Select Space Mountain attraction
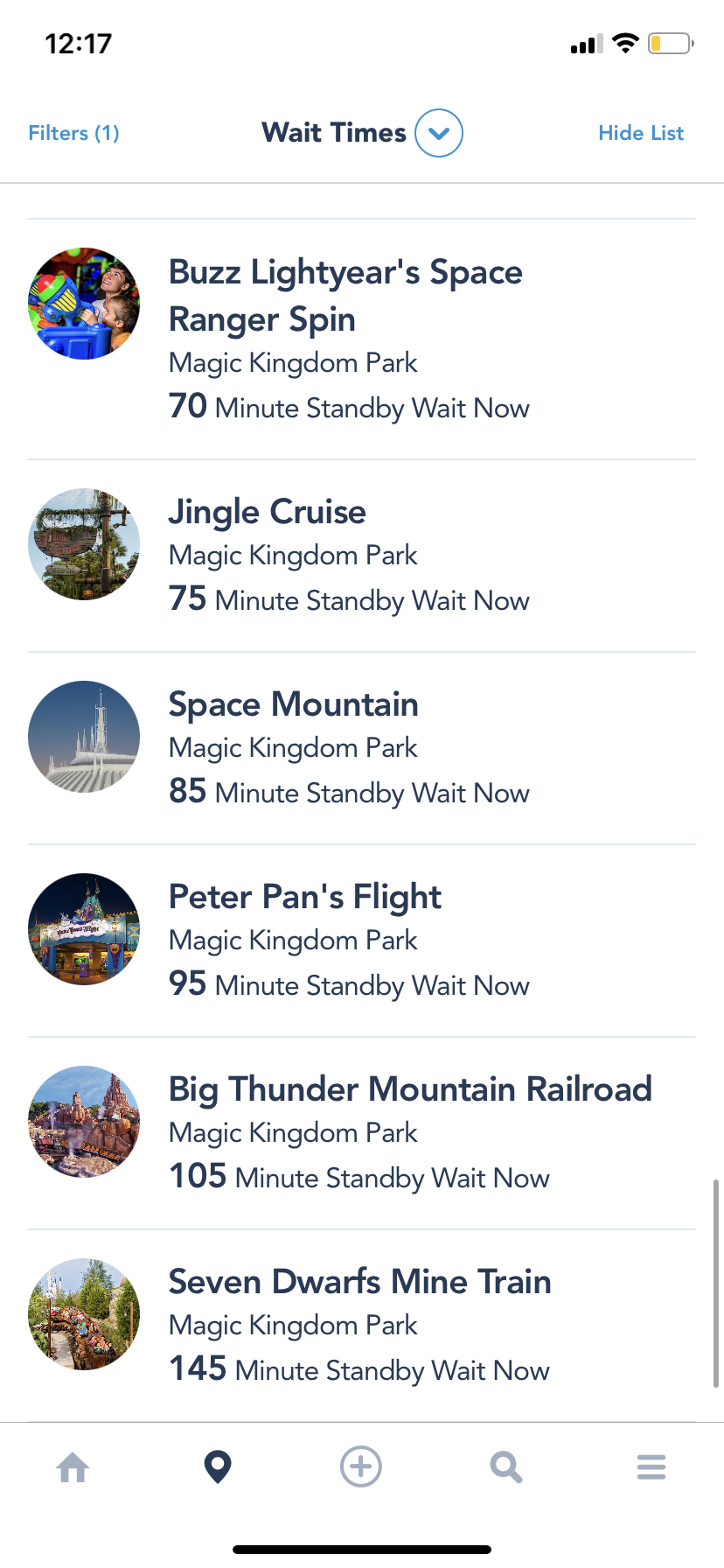The image size is (724, 1568). [x=293, y=704]
